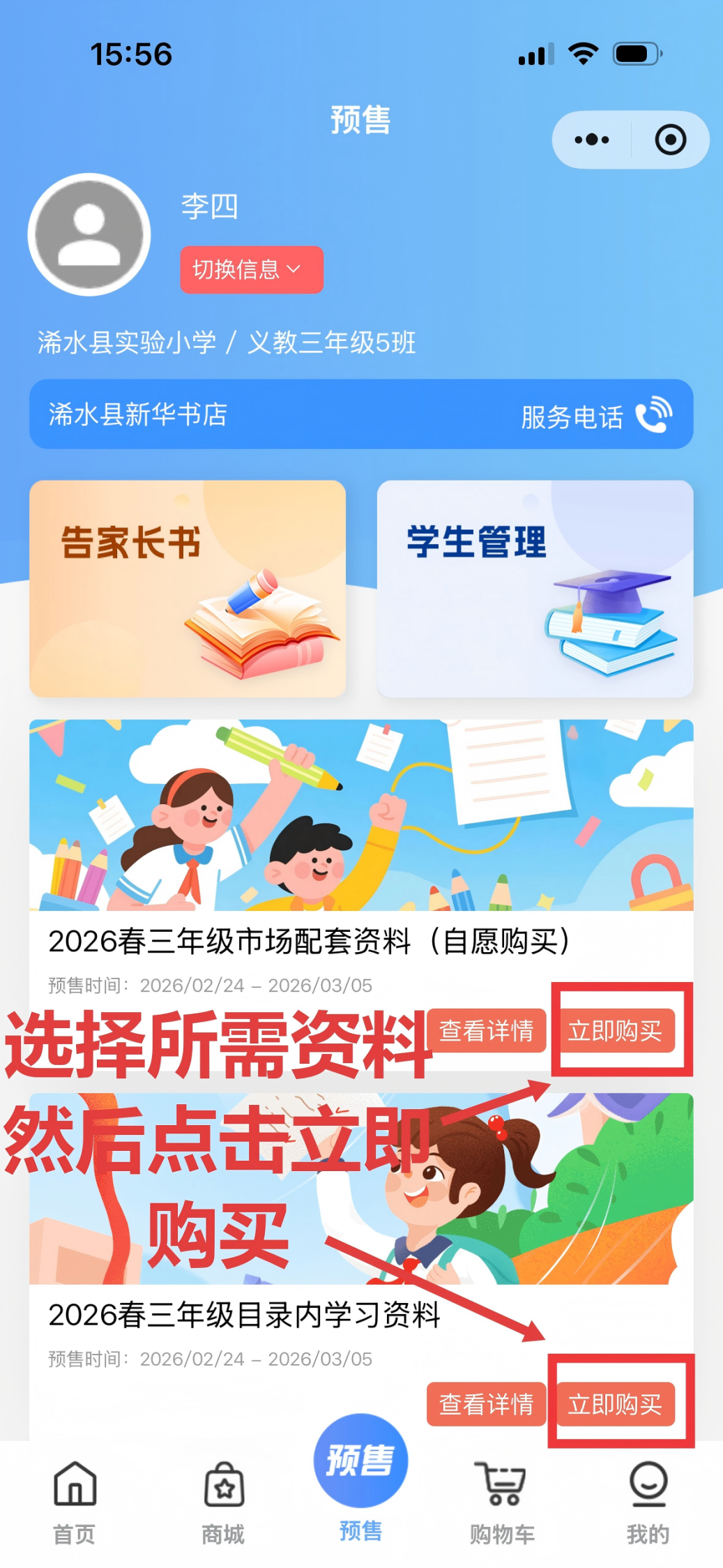Image resolution: width=723 pixels, height=1568 pixels.
Task: Buy 2026春三年级目录内学习资料 now
Action: (x=615, y=1403)
